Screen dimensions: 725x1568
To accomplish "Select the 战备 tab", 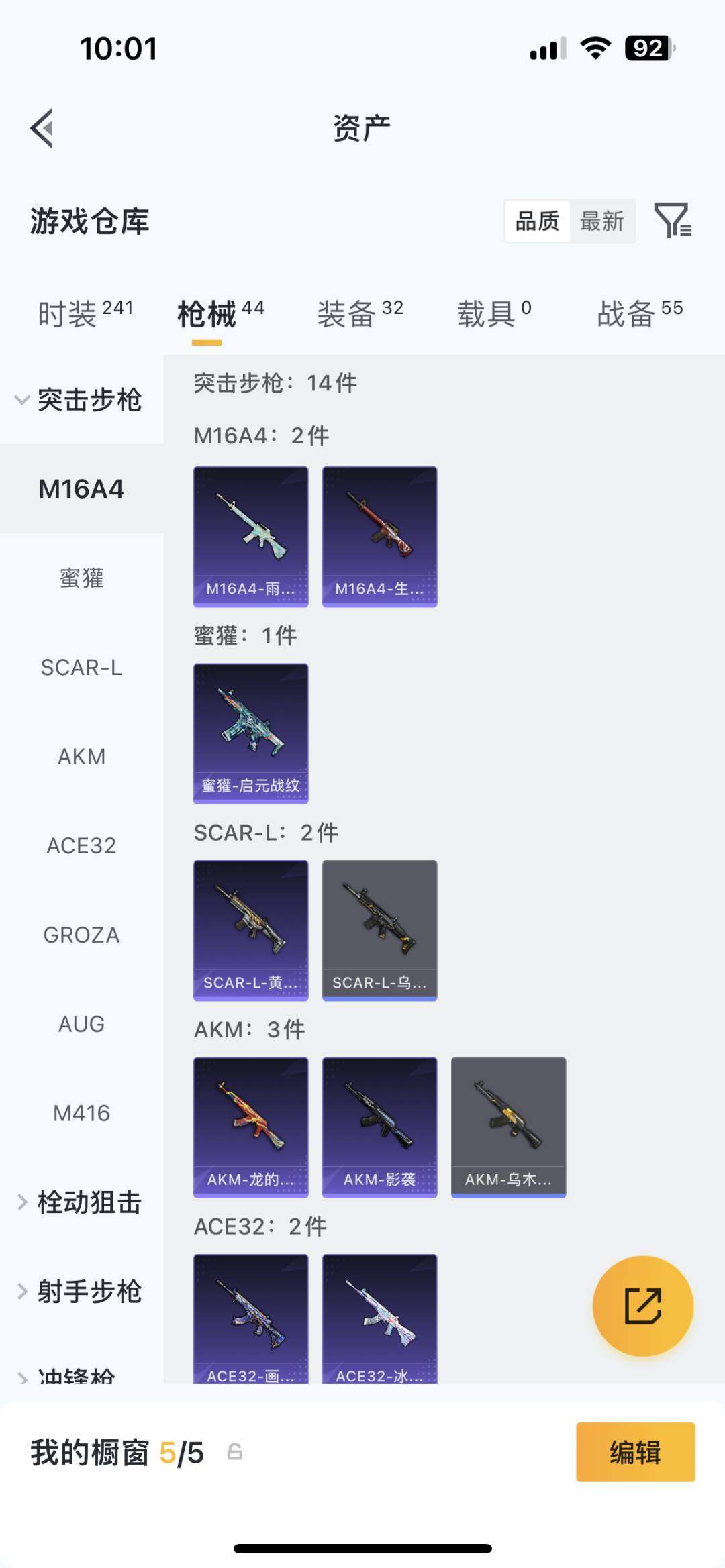I will [x=640, y=313].
